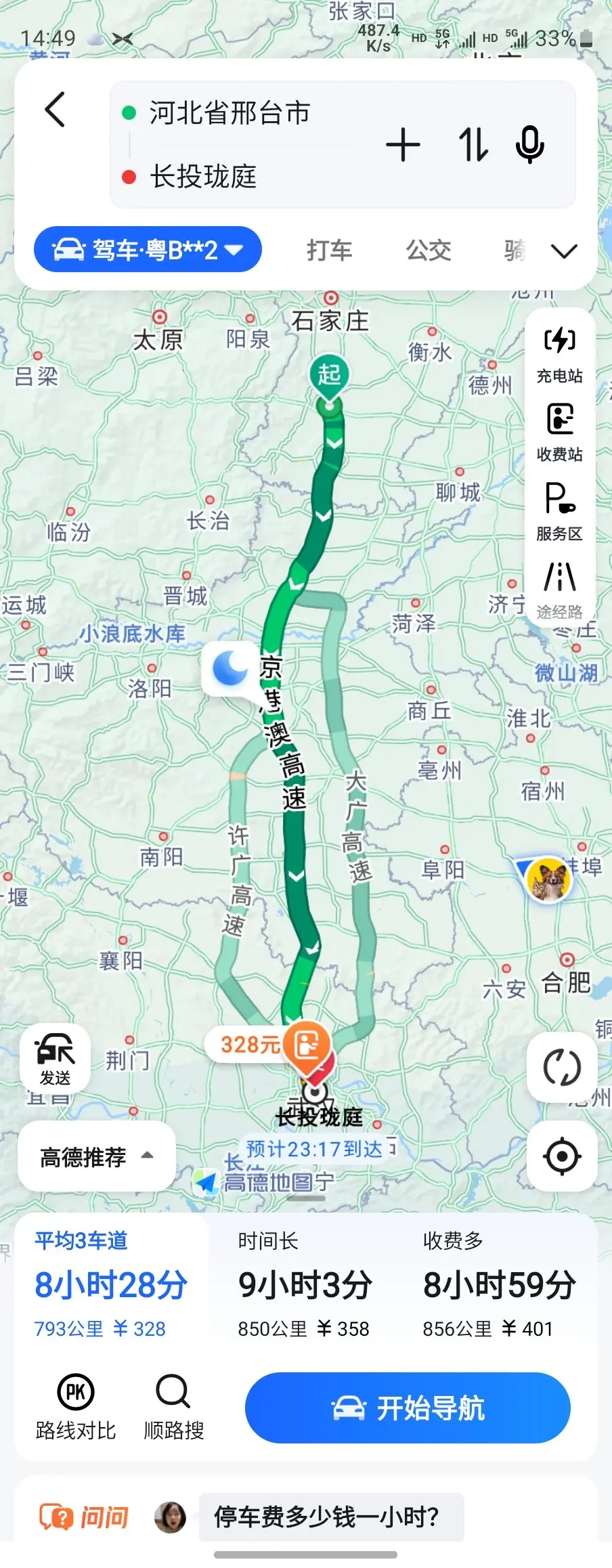Add a waypoint with the plus icon
Viewport: 612px width, 1568px height.
pos(403,145)
